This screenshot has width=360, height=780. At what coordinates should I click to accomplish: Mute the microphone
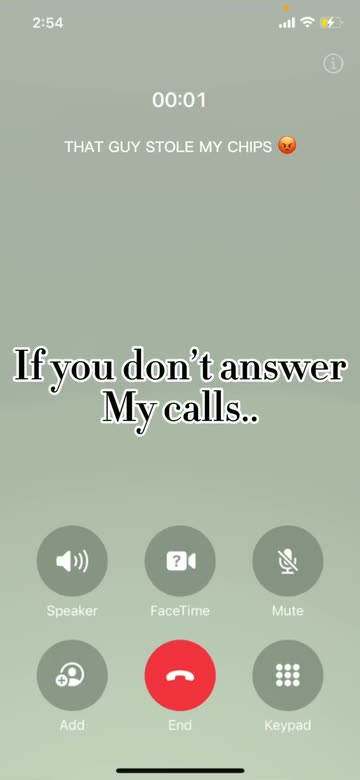[x=288, y=561]
